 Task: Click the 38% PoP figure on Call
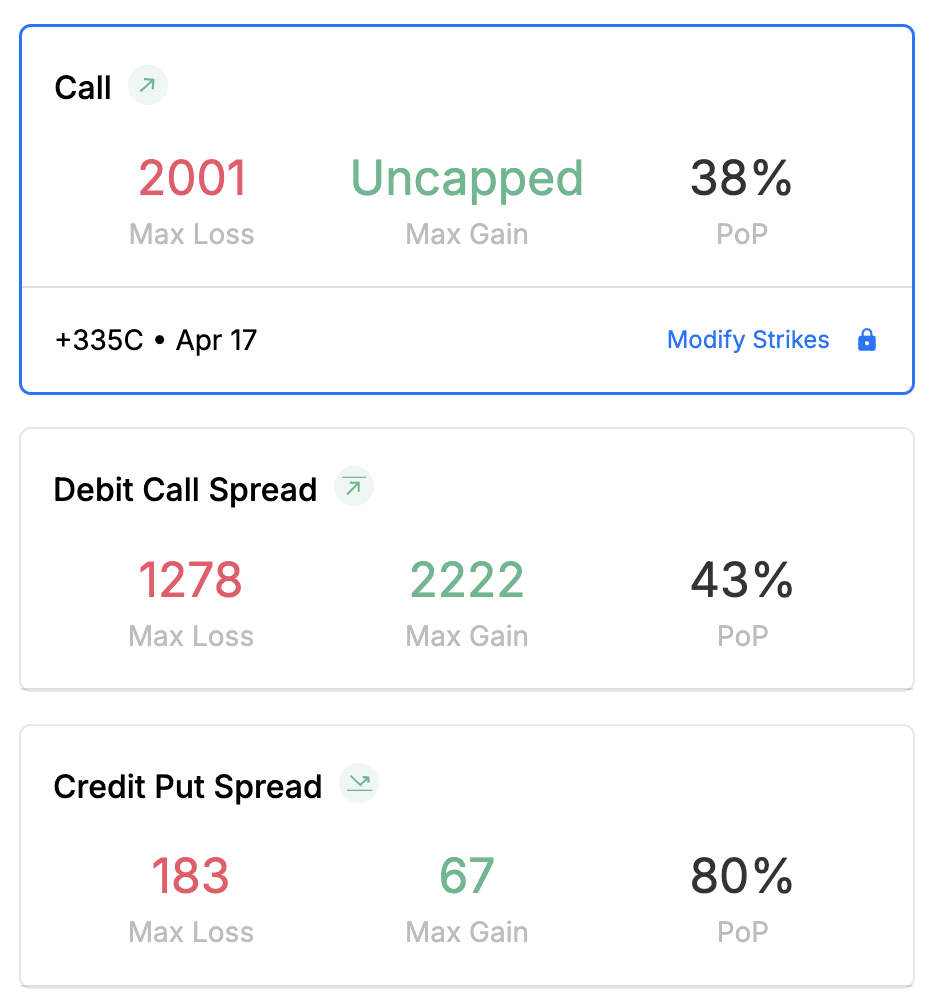coord(740,178)
